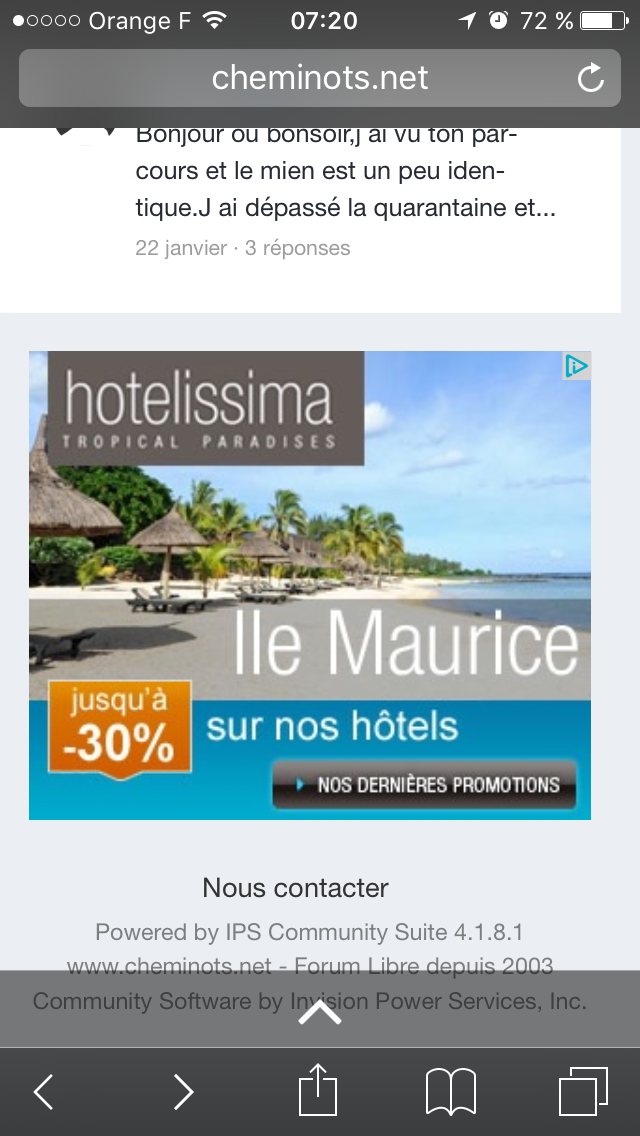The height and width of the screenshot is (1136, 640).
Task: Open the post with 3 réponses
Action: point(346,190)
